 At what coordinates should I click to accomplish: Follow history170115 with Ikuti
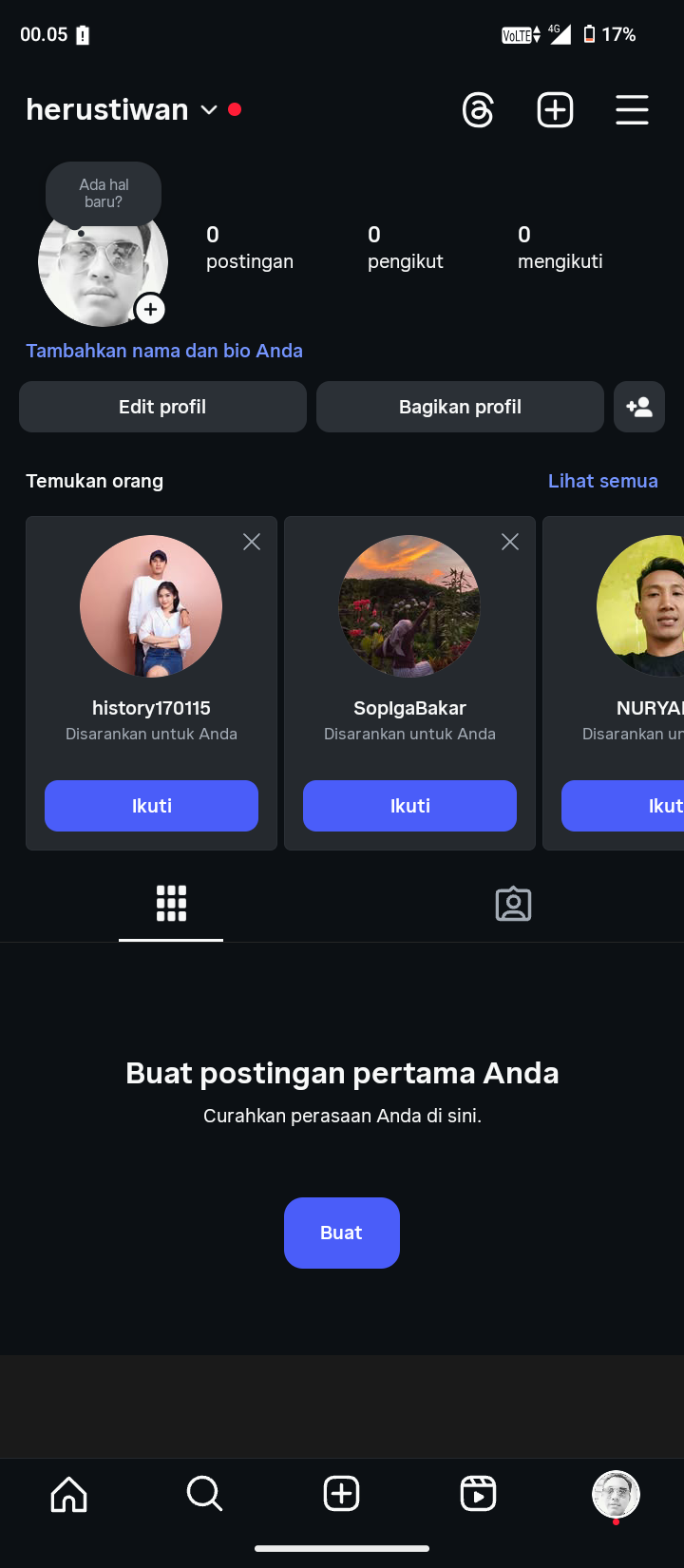(151, 806)
